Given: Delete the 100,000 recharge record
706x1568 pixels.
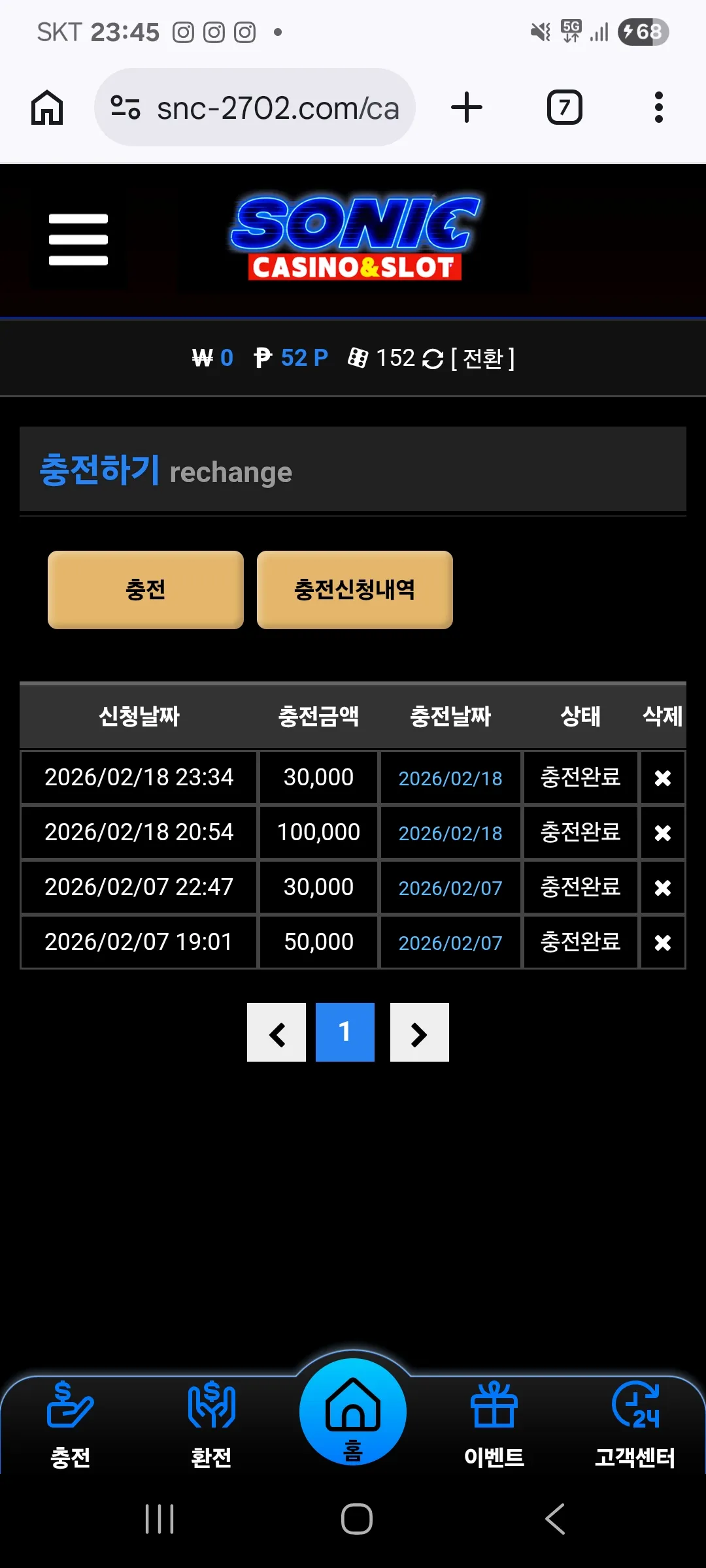Looking at the screenshot, I should 663,832.
